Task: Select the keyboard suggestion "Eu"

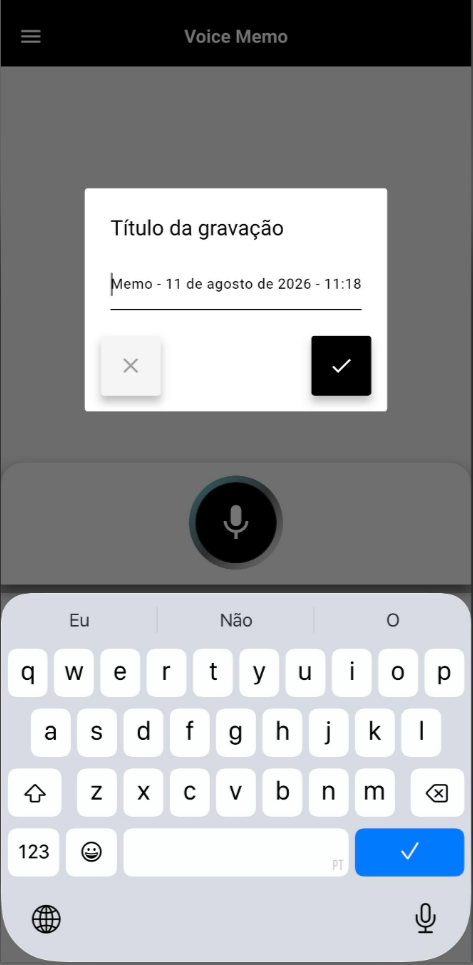Action: click(79, 620)
